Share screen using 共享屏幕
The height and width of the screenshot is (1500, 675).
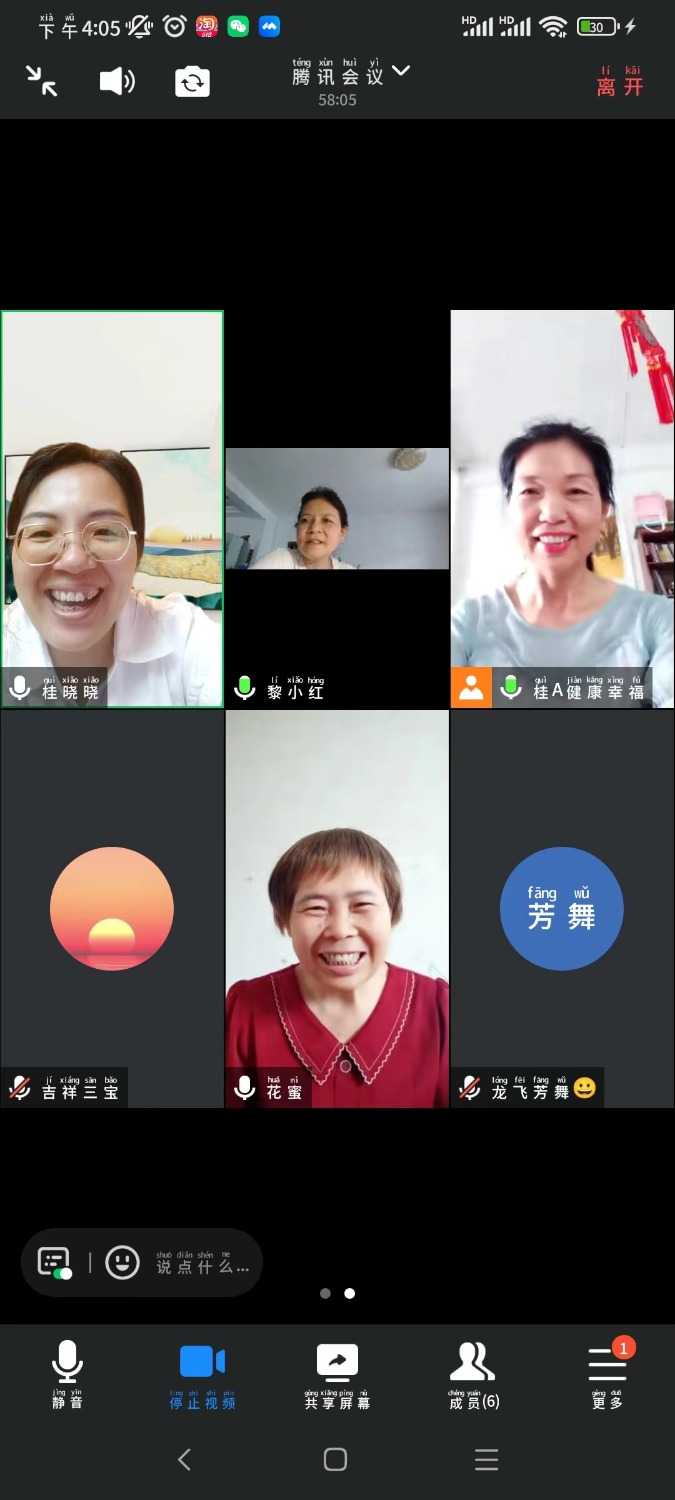337,1375
